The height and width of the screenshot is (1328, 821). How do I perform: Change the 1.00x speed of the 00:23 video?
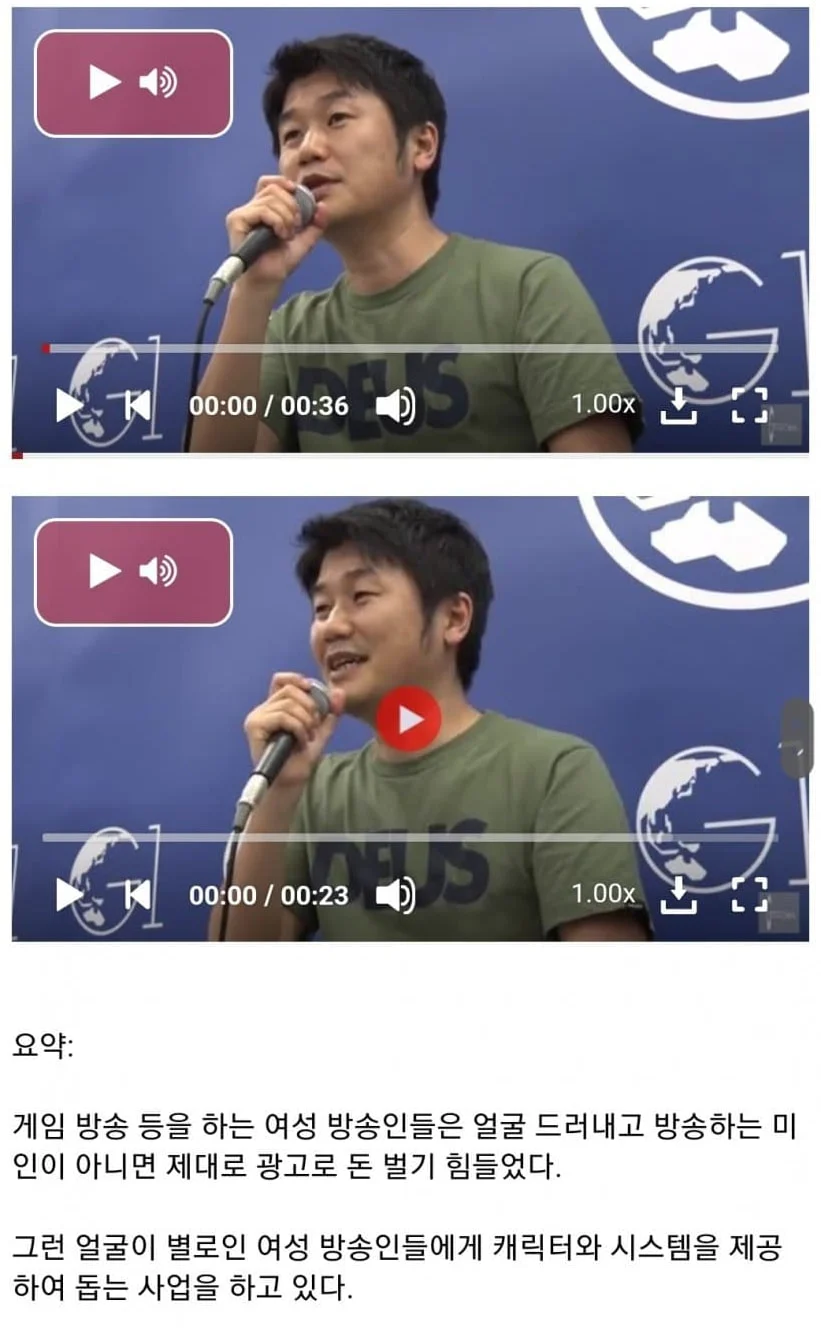coord(603,893)
